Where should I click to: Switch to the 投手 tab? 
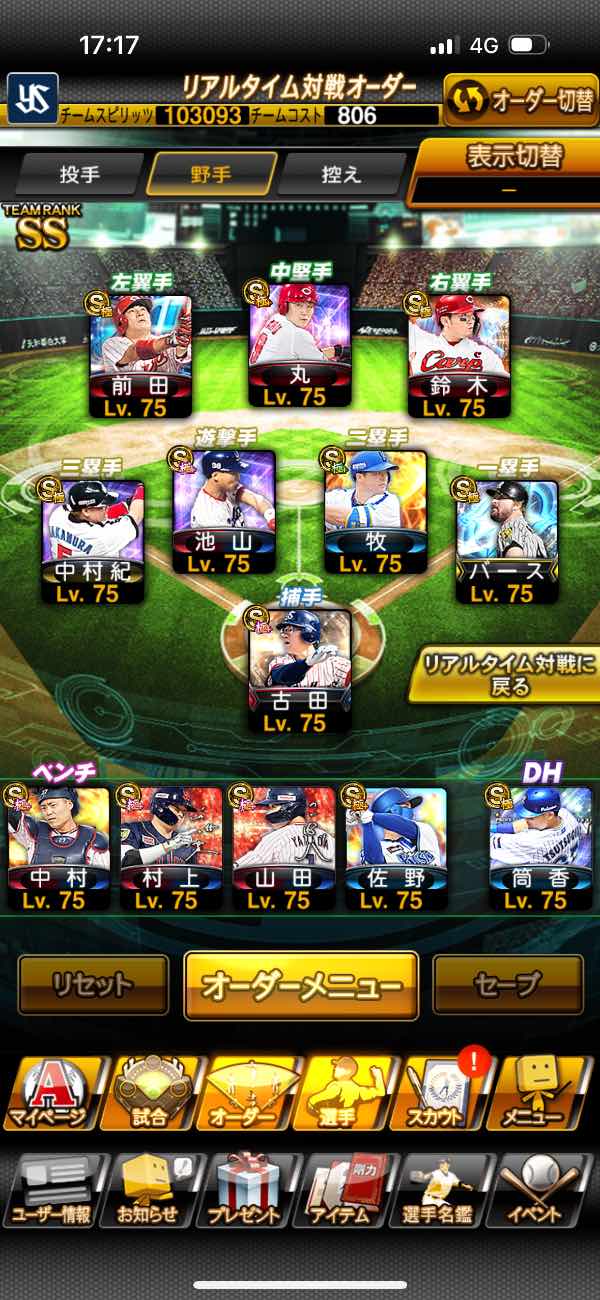point(79,174)
